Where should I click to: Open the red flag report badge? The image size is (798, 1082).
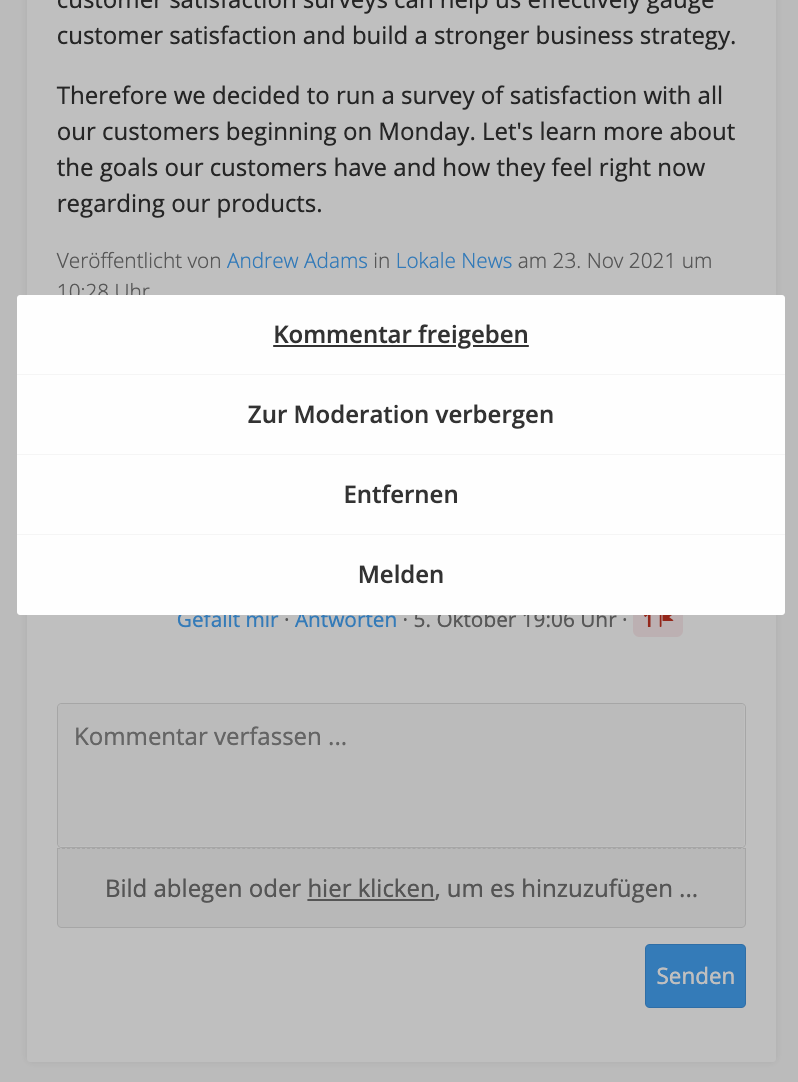658,623
